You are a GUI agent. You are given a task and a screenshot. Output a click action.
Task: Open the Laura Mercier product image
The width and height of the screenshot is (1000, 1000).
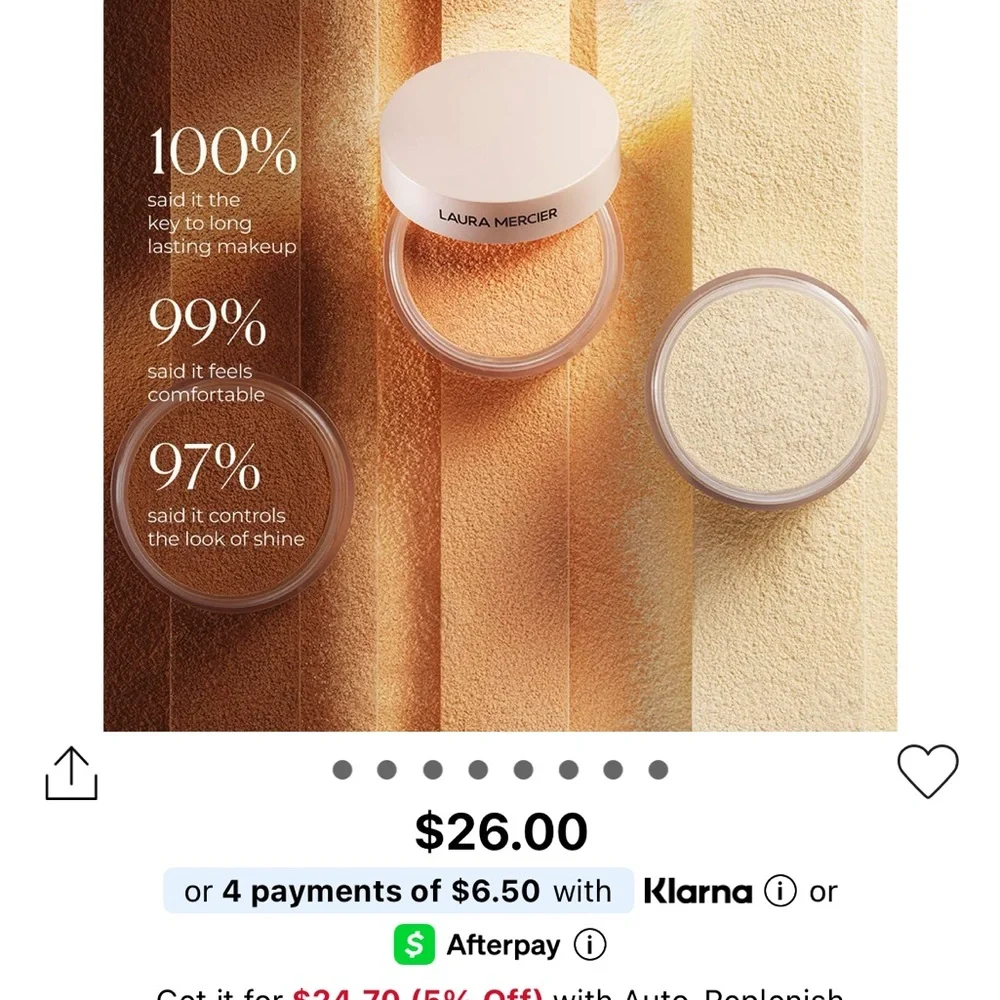point(500,365)
